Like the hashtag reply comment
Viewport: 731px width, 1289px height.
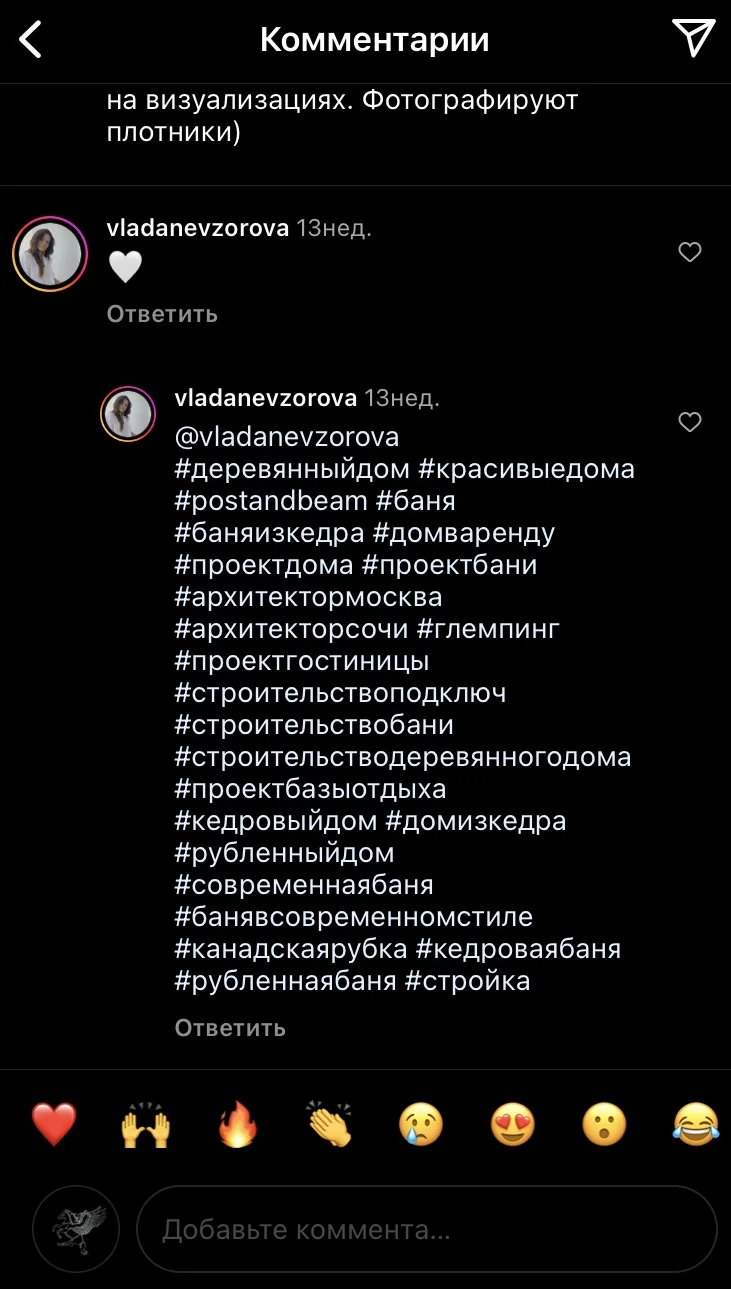pos(690,423)
